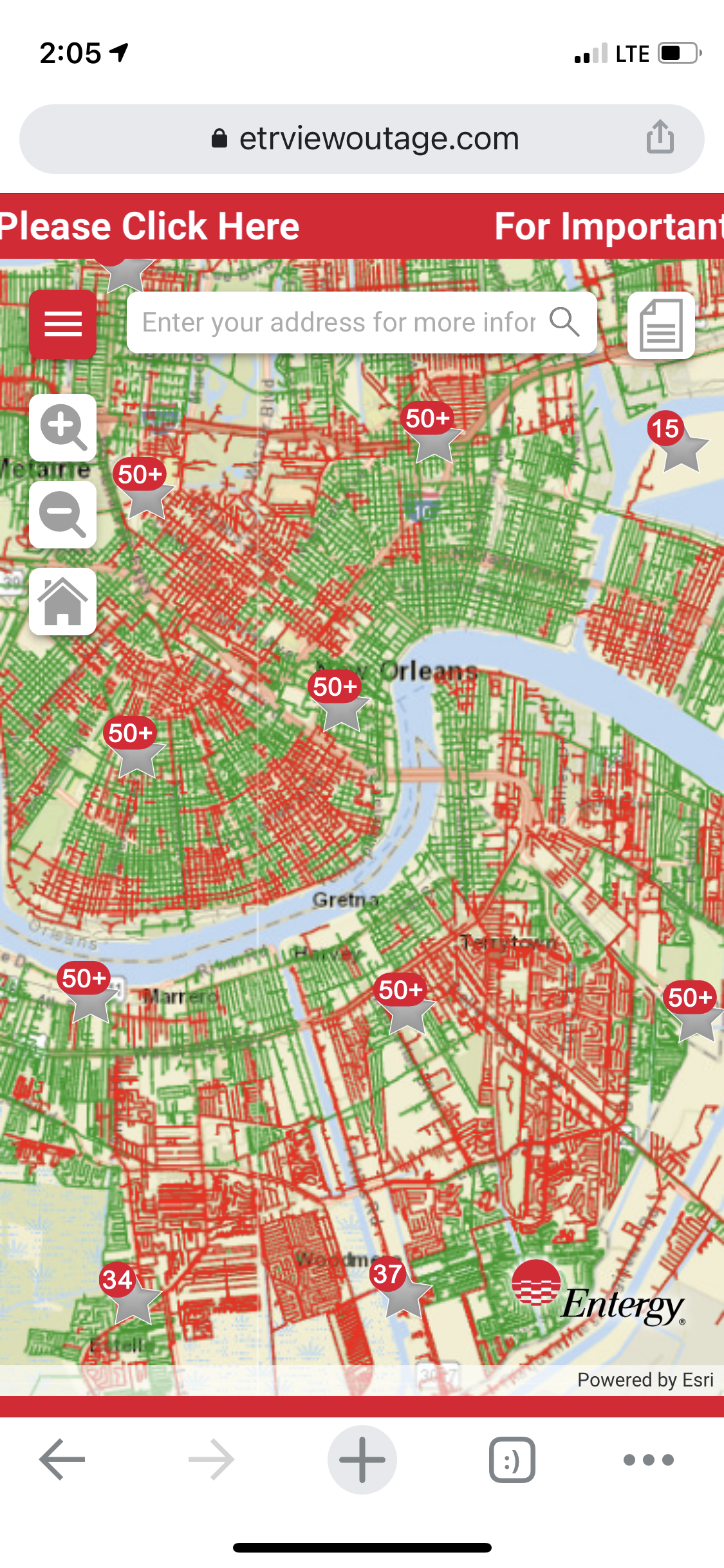This screenshot has width=724, height=1568.
Task: Open the document summary icon
Action: click(660, 325)
